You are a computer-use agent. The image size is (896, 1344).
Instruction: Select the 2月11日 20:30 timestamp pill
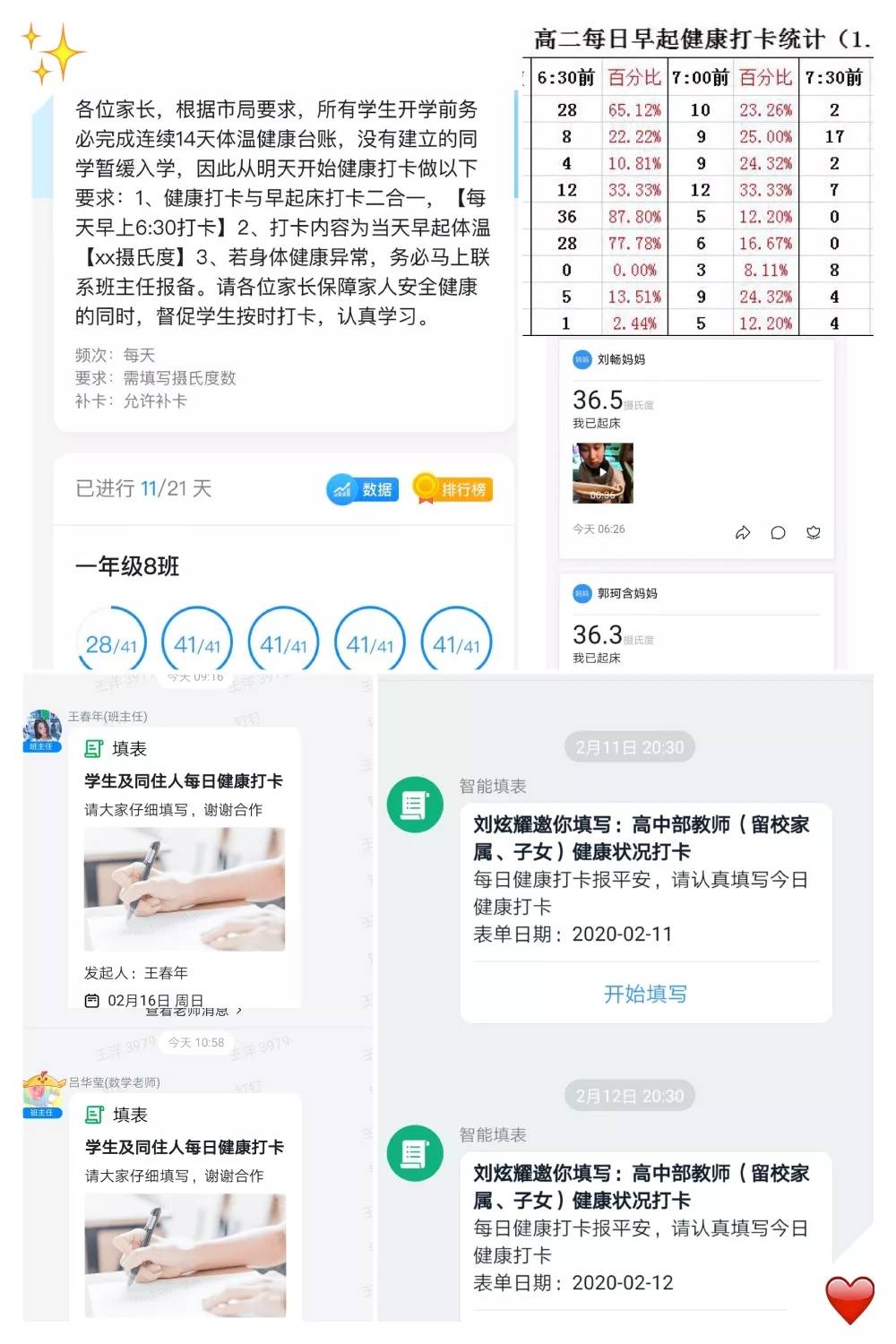[x=628, y=746]
